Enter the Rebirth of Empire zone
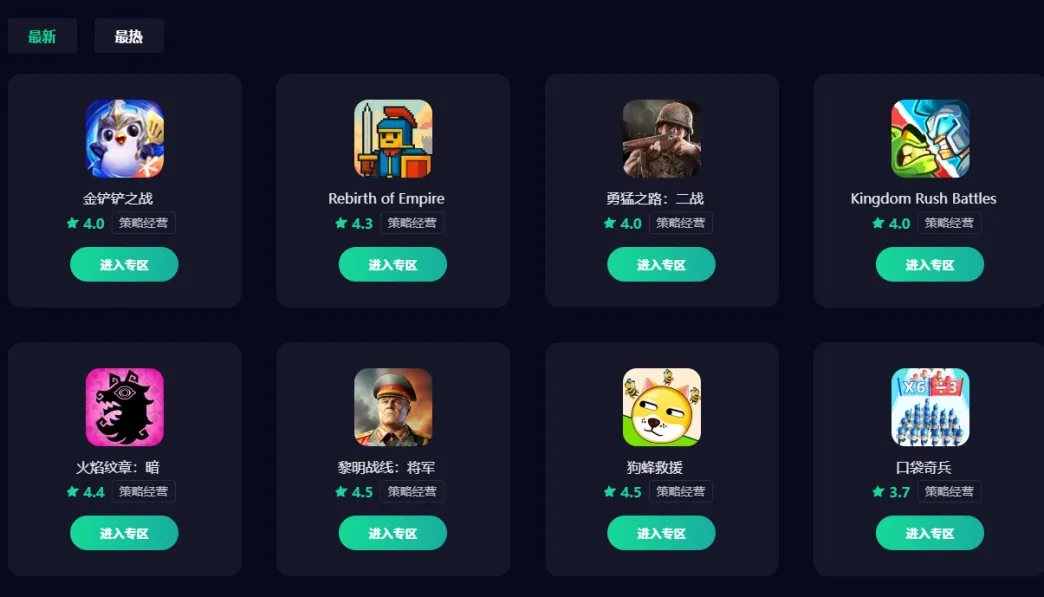The width and height of the screenshot is (1044, 597). click(x=393, y=265)
